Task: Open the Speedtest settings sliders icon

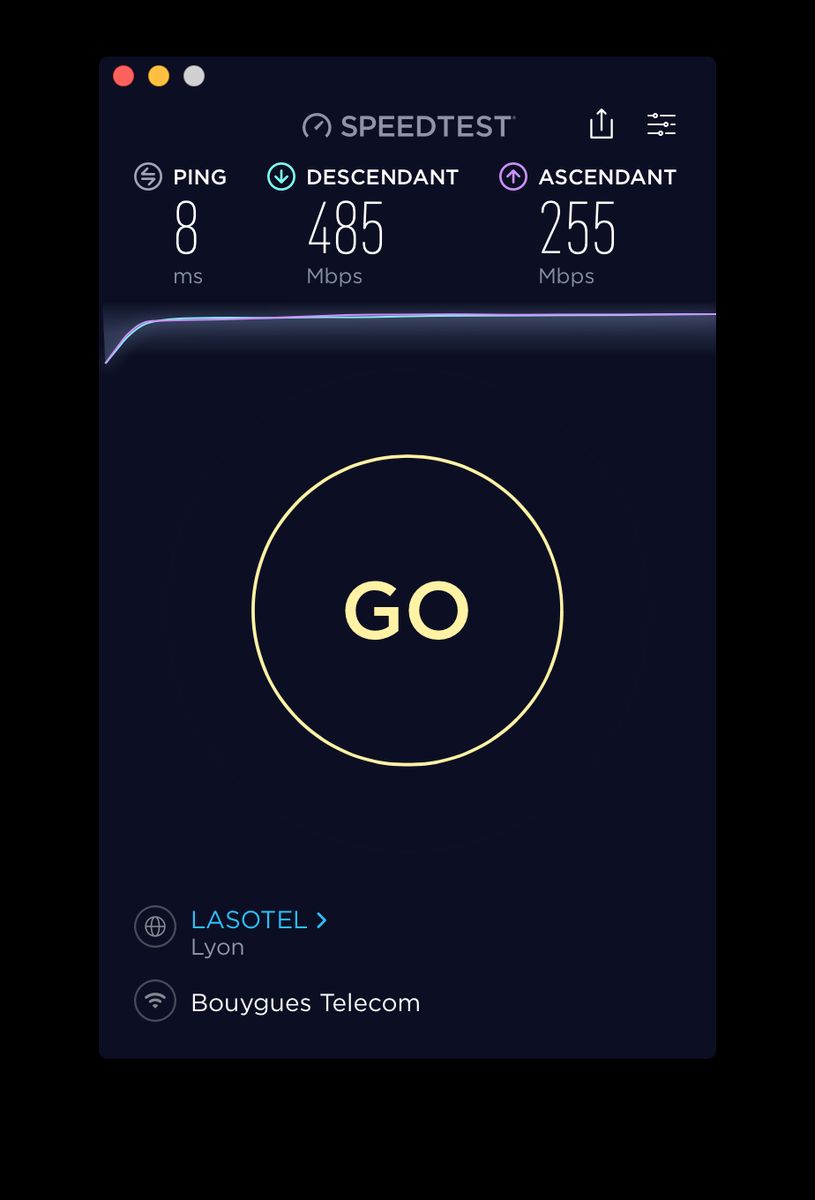Action: pyautogui.click(x=661, y=124)
